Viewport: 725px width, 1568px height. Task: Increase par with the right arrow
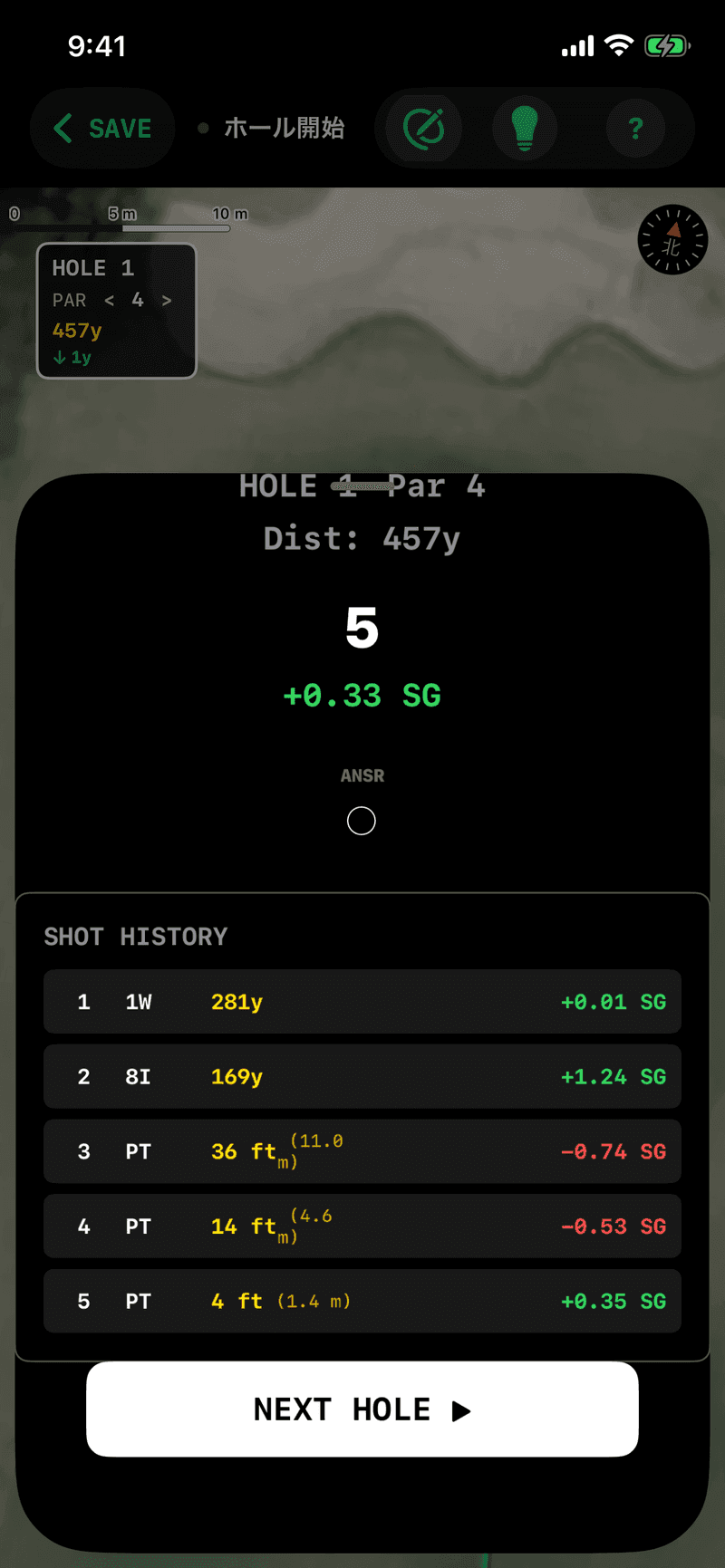(x=167, y=301)
